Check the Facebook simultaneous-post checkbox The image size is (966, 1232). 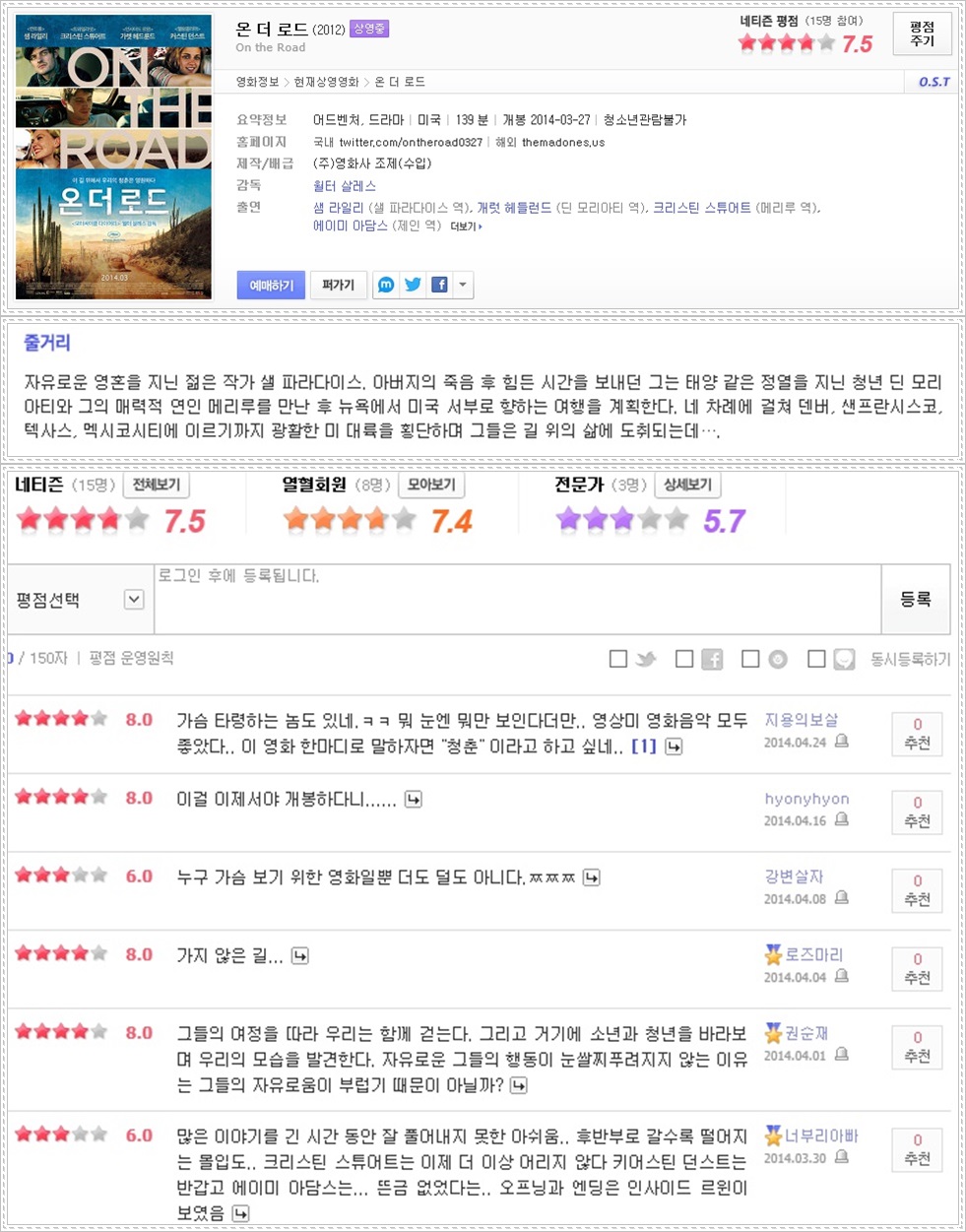pyautogui.click(x=684, y=659)
